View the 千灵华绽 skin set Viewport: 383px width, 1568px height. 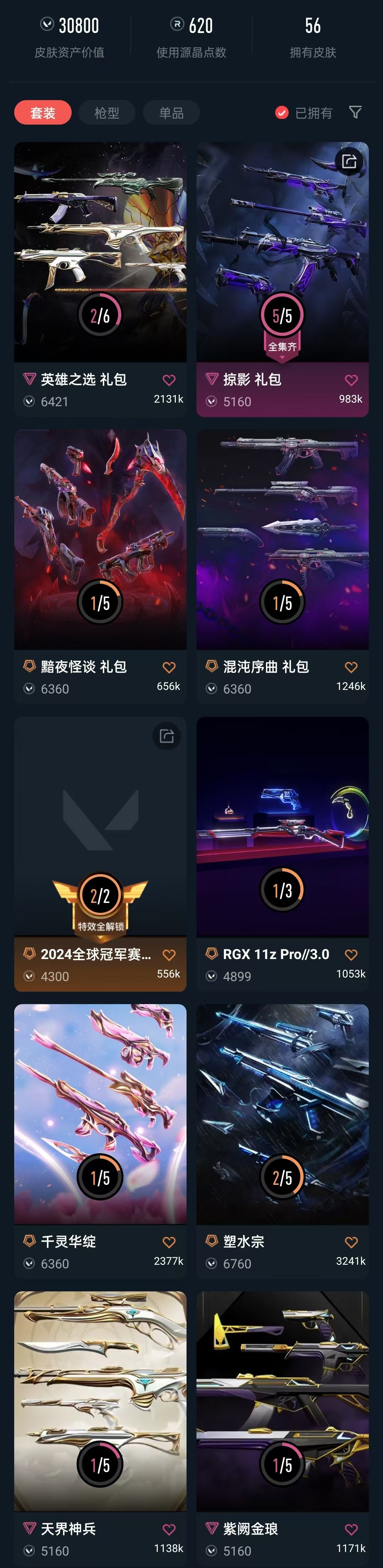click(100, 1114)
